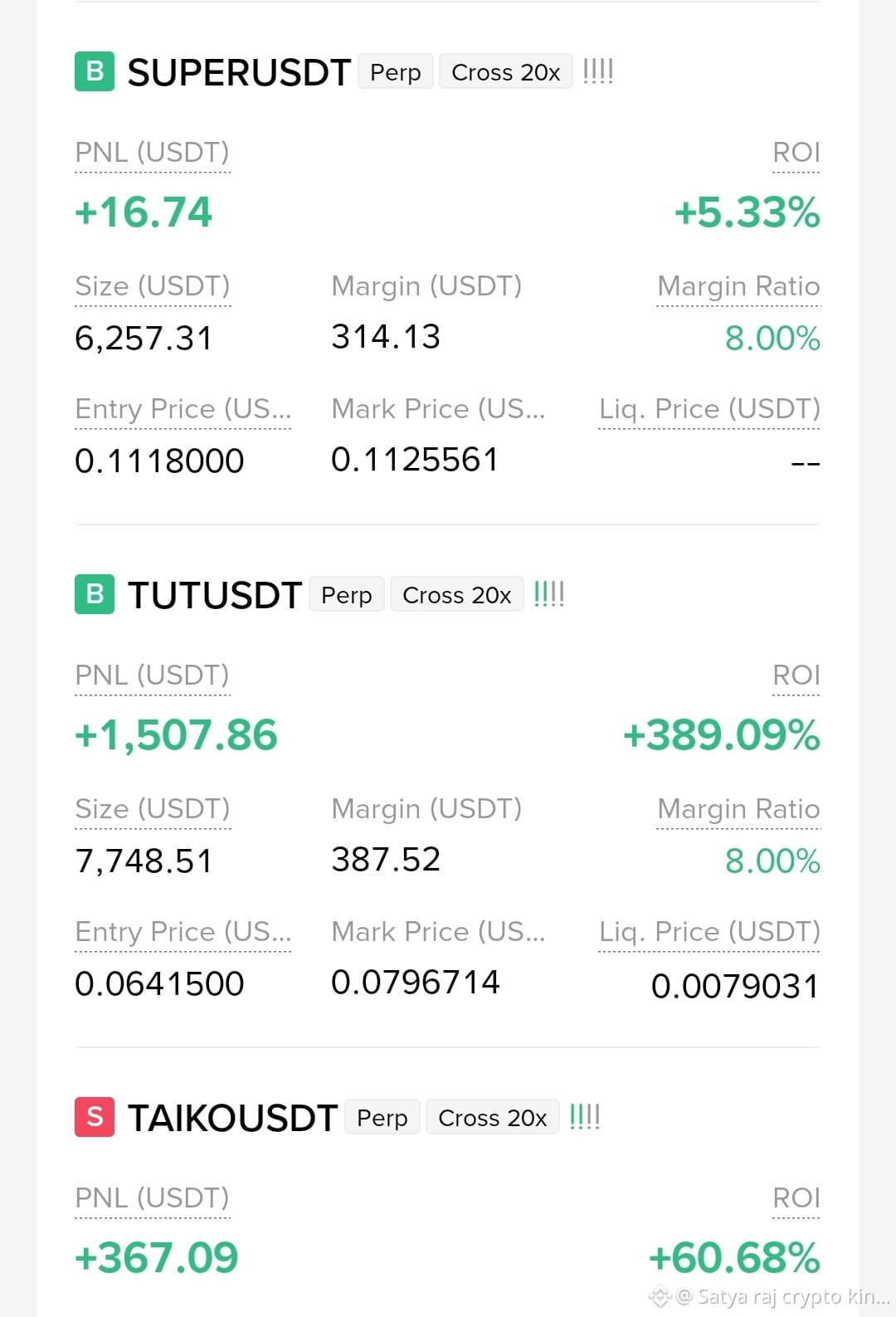Tap the ROI label under SUPERUSDT

796,153
